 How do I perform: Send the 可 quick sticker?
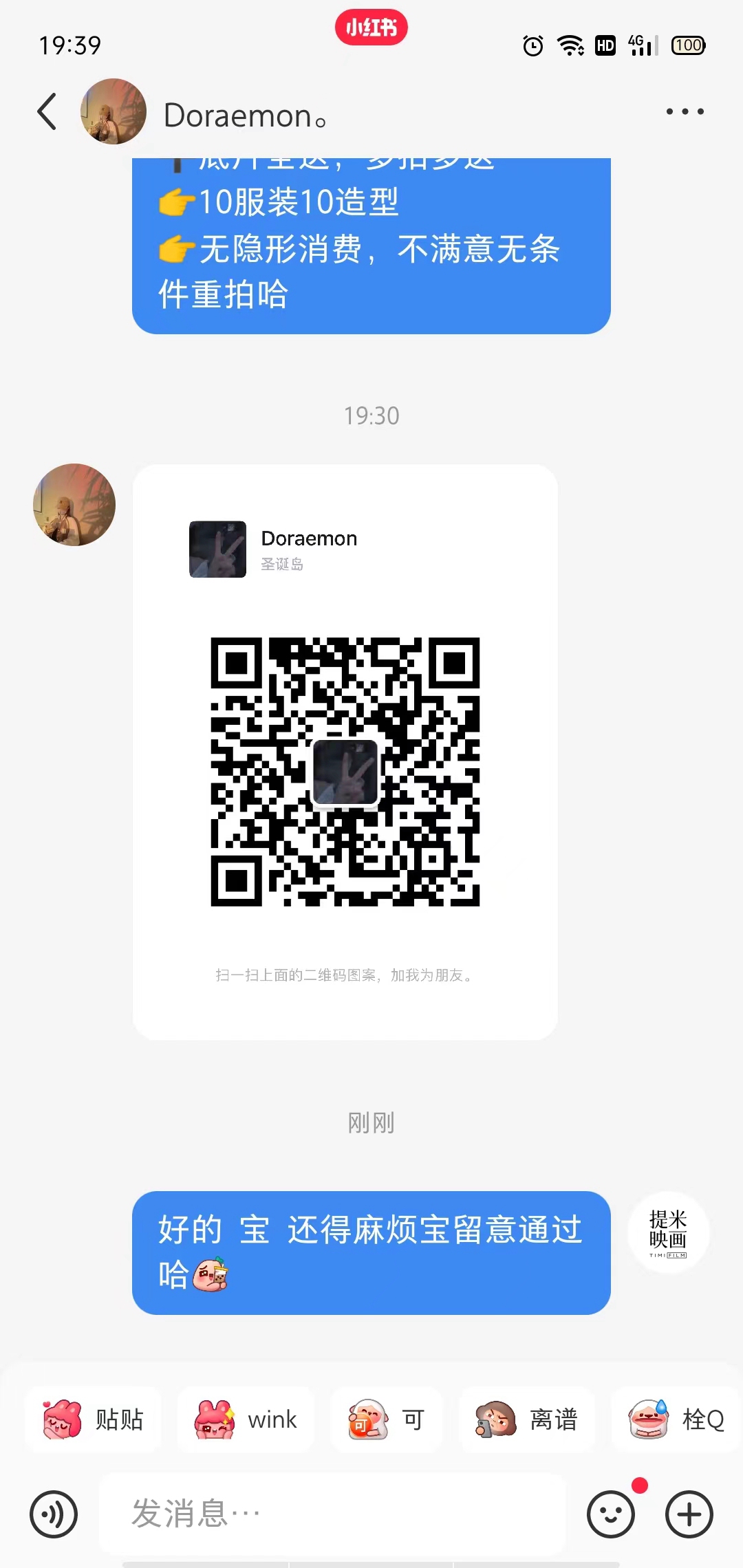387,1419
